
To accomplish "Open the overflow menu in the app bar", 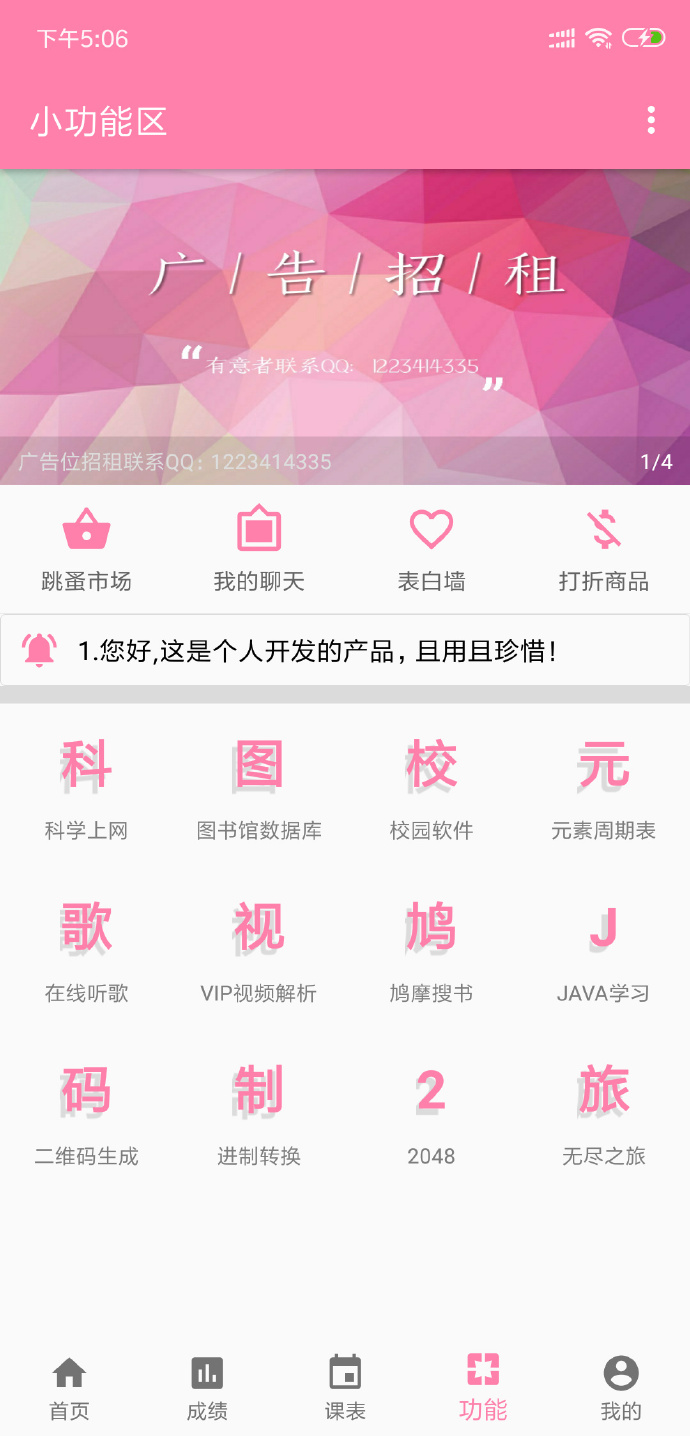I will 651,121.
